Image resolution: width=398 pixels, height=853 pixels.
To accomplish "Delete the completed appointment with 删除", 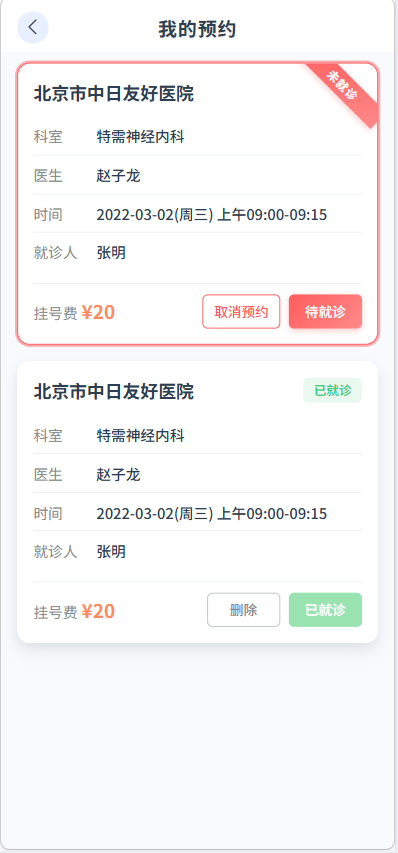I will coord(244,610).
